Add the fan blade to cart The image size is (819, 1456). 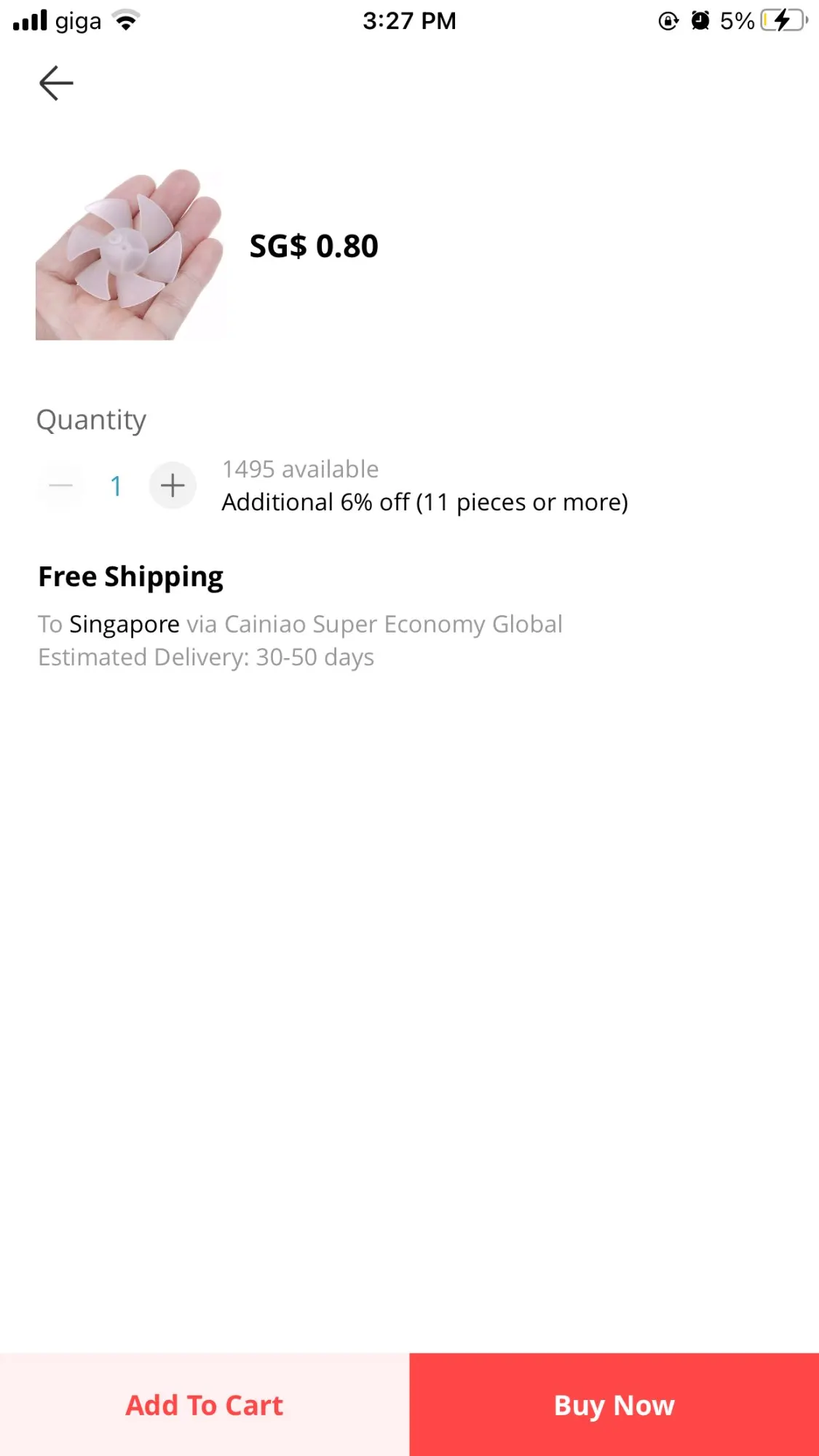point(205,1405)
